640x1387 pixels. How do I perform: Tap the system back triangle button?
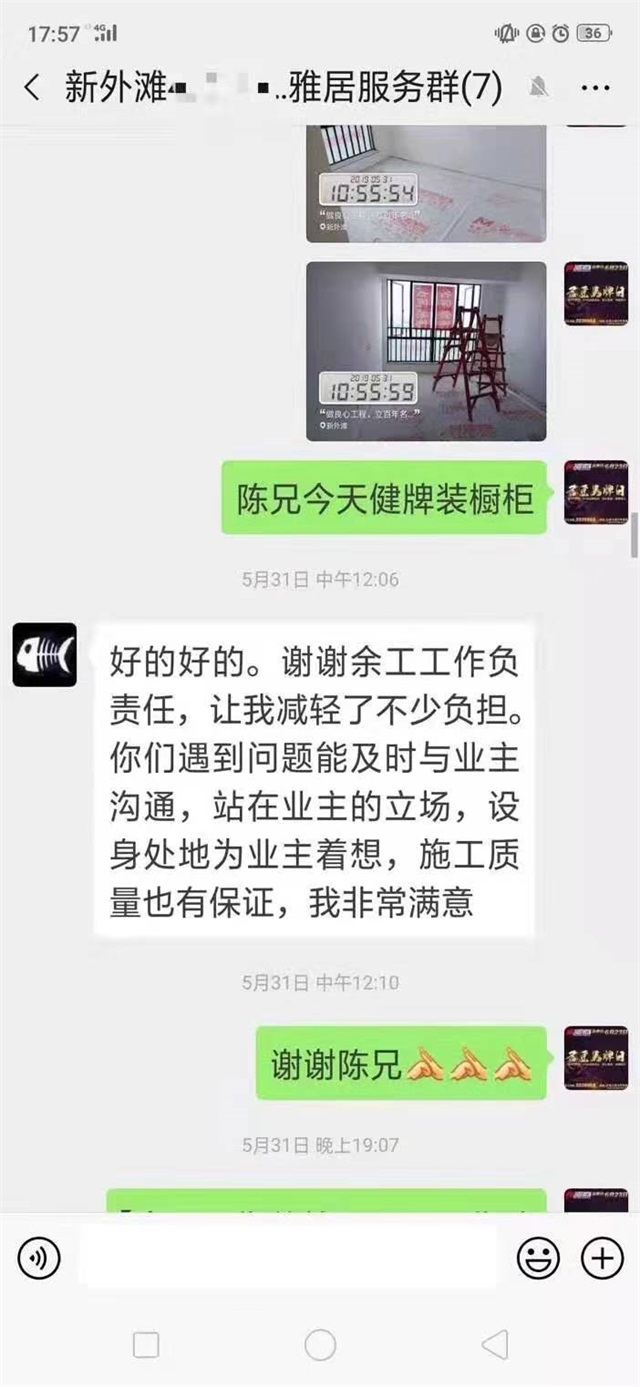(x=494, y=1344)
